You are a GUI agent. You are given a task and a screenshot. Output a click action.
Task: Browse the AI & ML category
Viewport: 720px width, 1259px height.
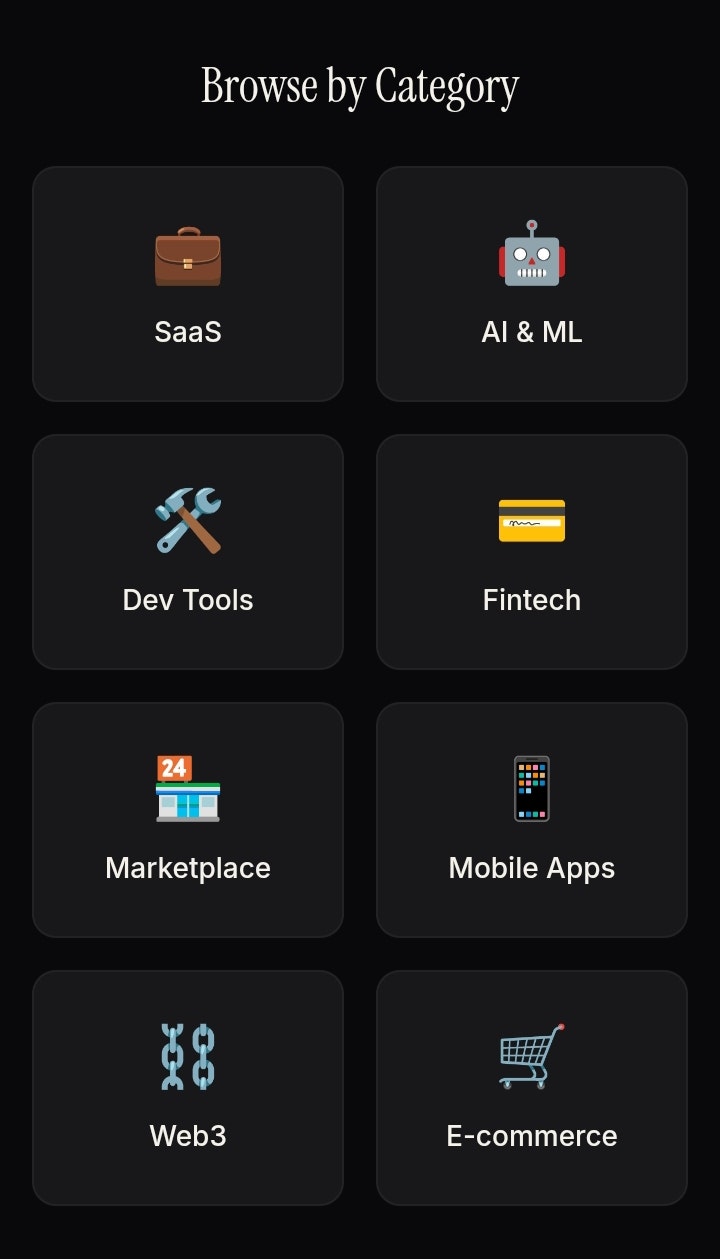(x=531, y=282)
